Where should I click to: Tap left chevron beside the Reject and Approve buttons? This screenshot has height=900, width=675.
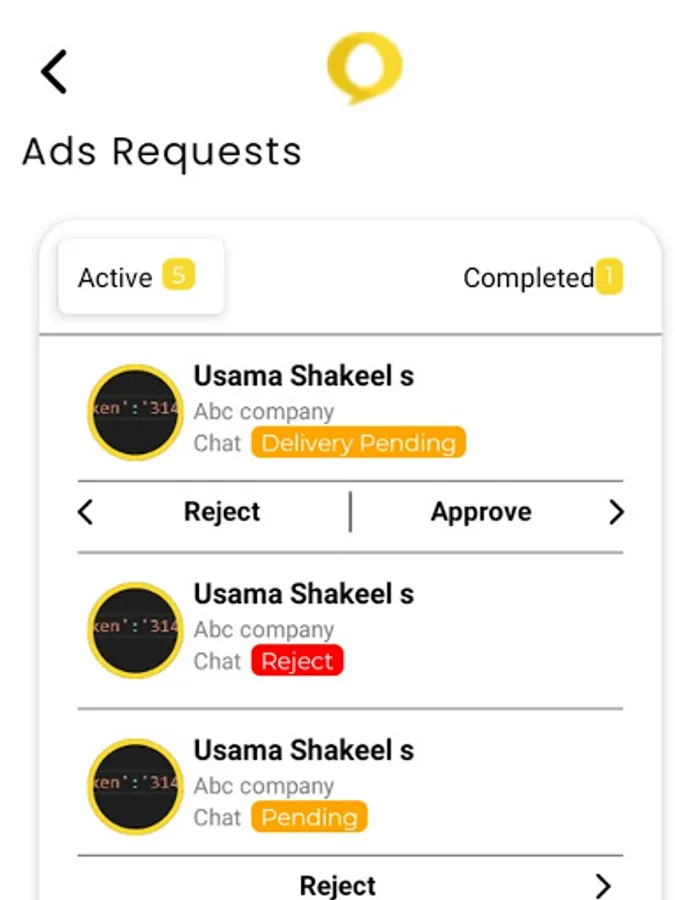point(86,512)
